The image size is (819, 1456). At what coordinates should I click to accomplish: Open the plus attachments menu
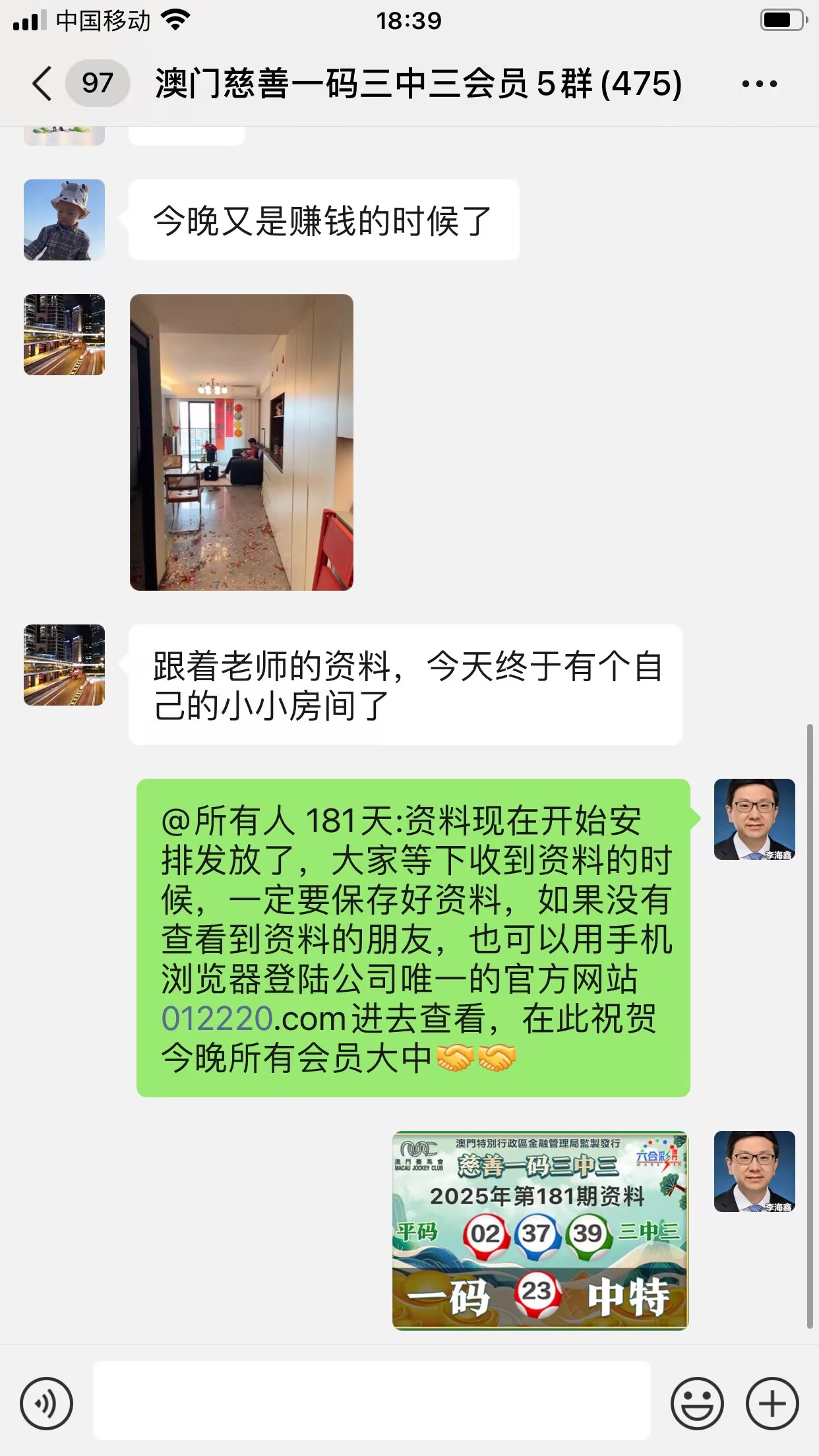pos(772,1403)
